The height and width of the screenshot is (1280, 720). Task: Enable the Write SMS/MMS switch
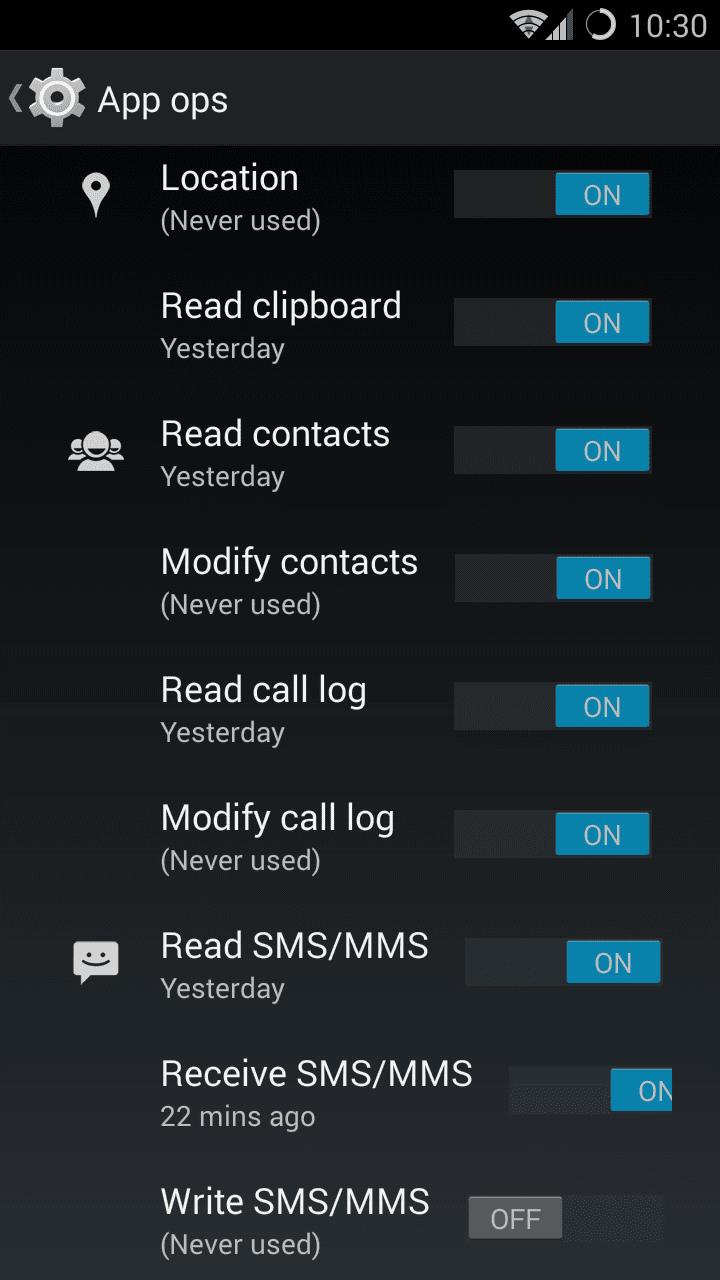pyautogui.click(x=565, y=1219)
